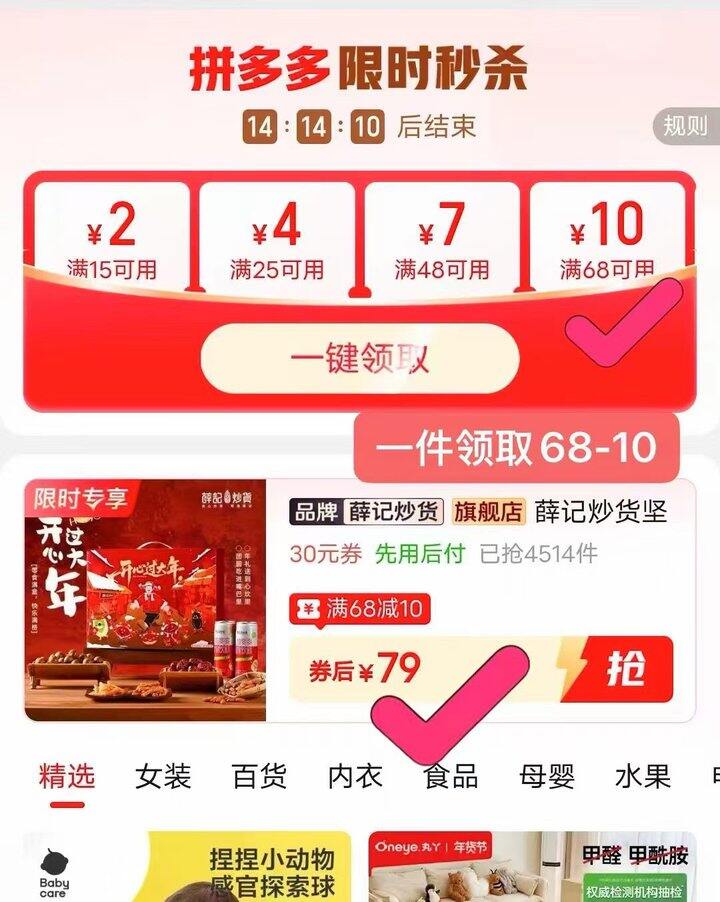Switch to the 百货 tab

(x=259, y=776)
